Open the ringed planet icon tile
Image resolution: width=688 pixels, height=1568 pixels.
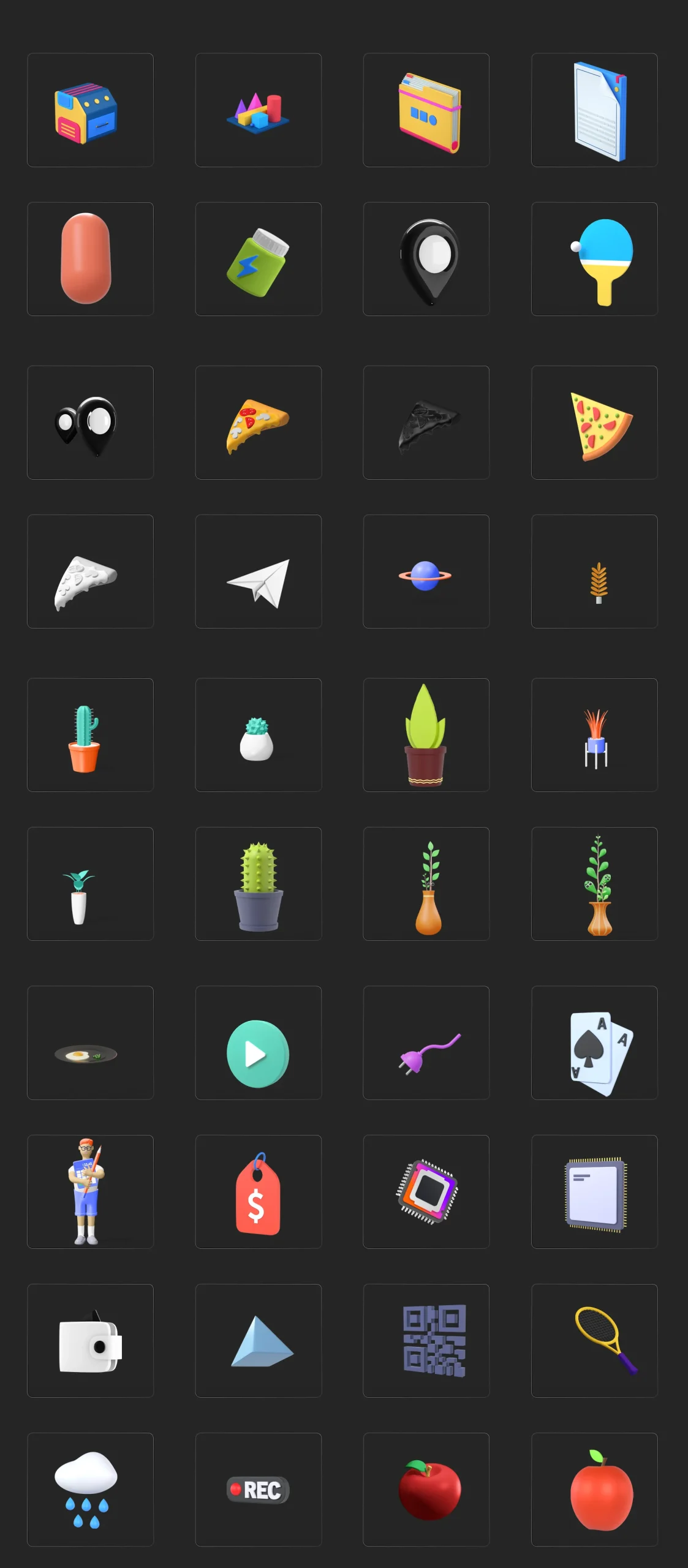click(x=426, y=571)
